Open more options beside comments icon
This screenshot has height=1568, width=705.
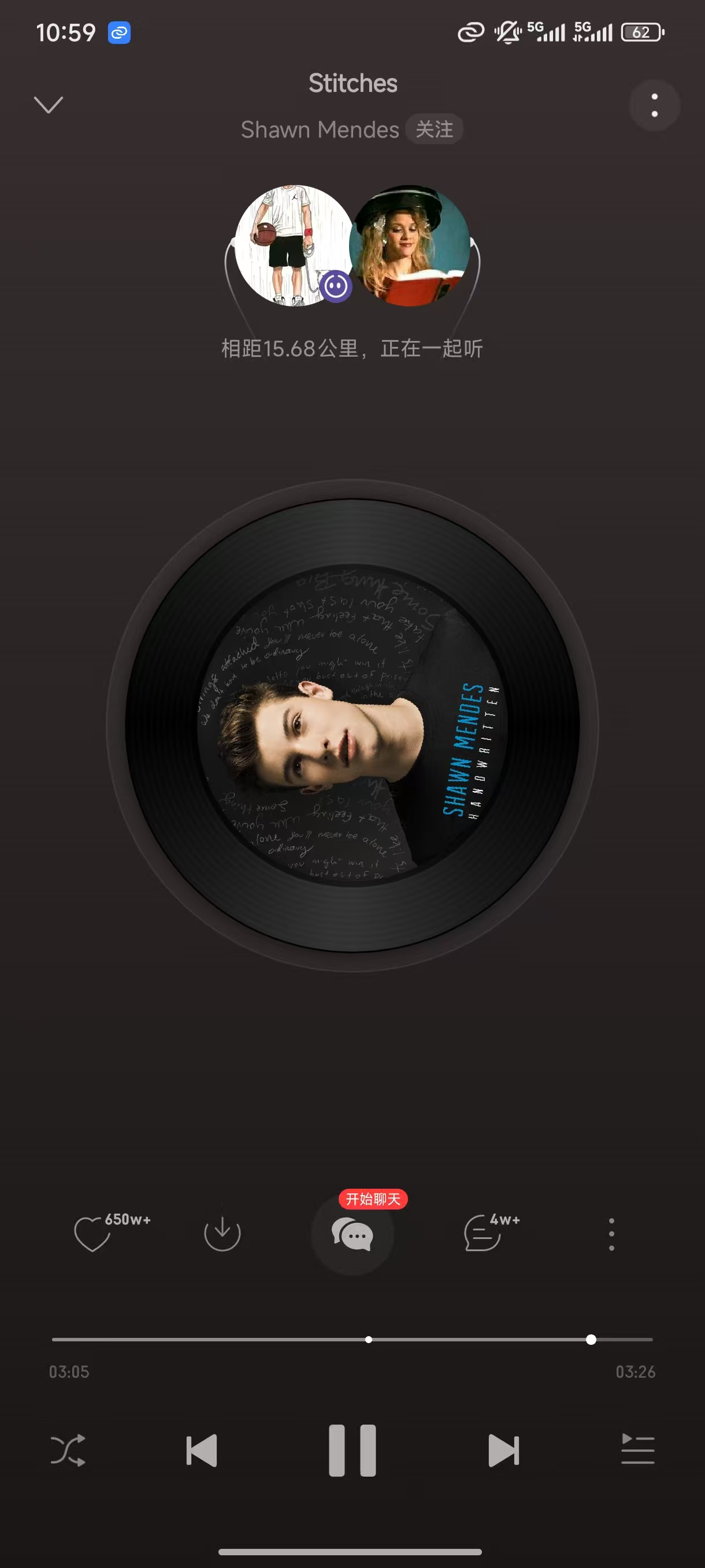(x=611, y=1234)
